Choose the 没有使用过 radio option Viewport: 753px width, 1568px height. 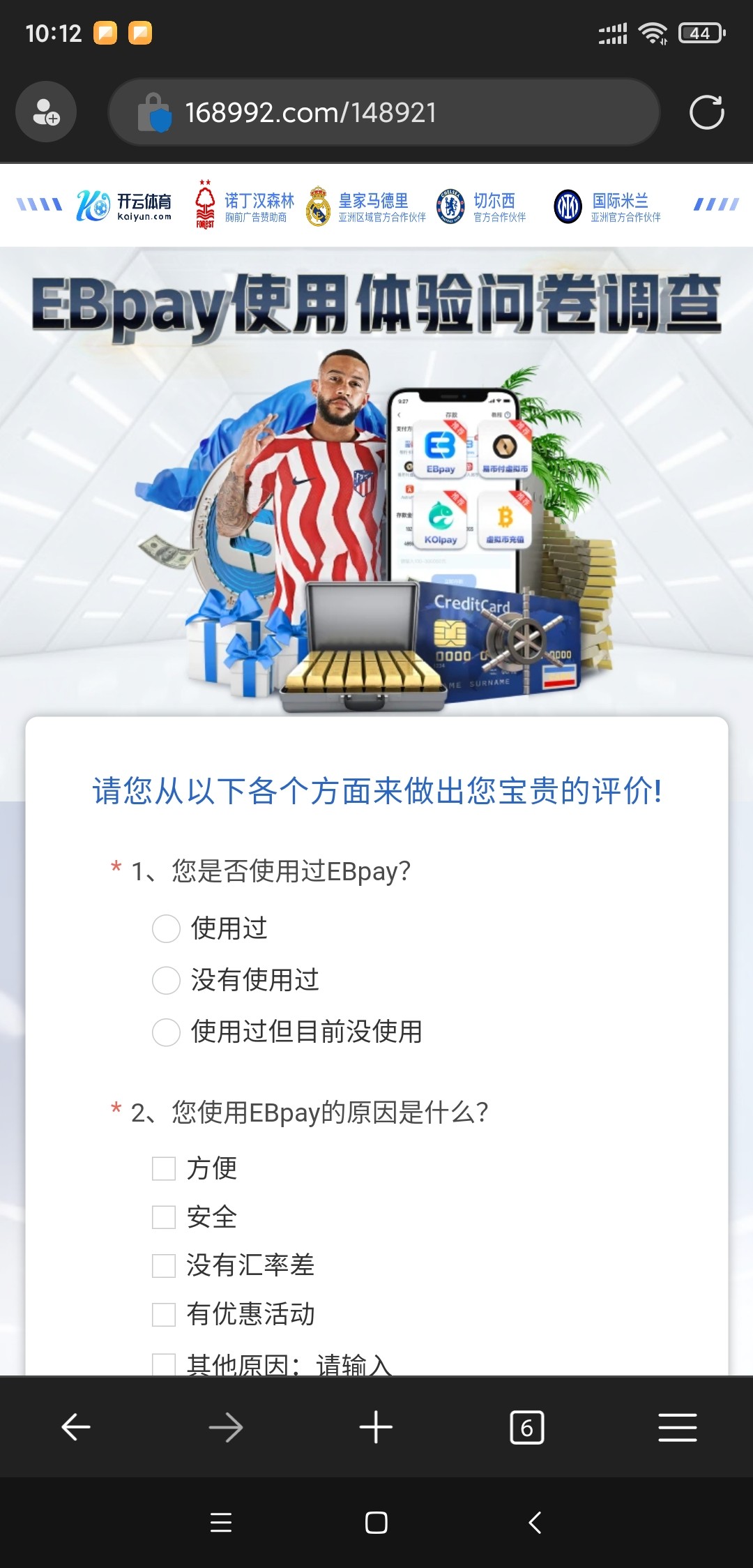tap(167, 980)
